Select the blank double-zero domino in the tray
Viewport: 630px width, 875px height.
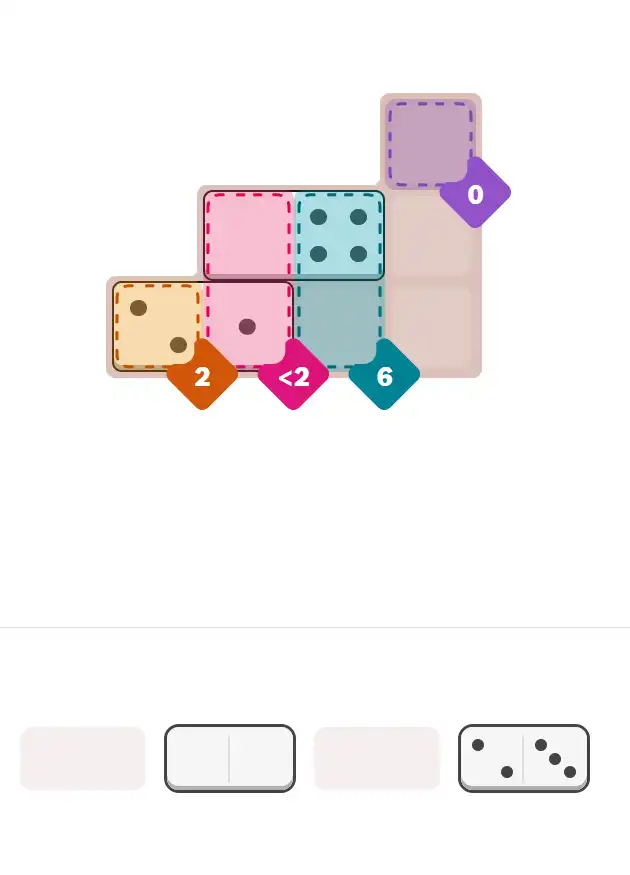(x=229, y=757)
